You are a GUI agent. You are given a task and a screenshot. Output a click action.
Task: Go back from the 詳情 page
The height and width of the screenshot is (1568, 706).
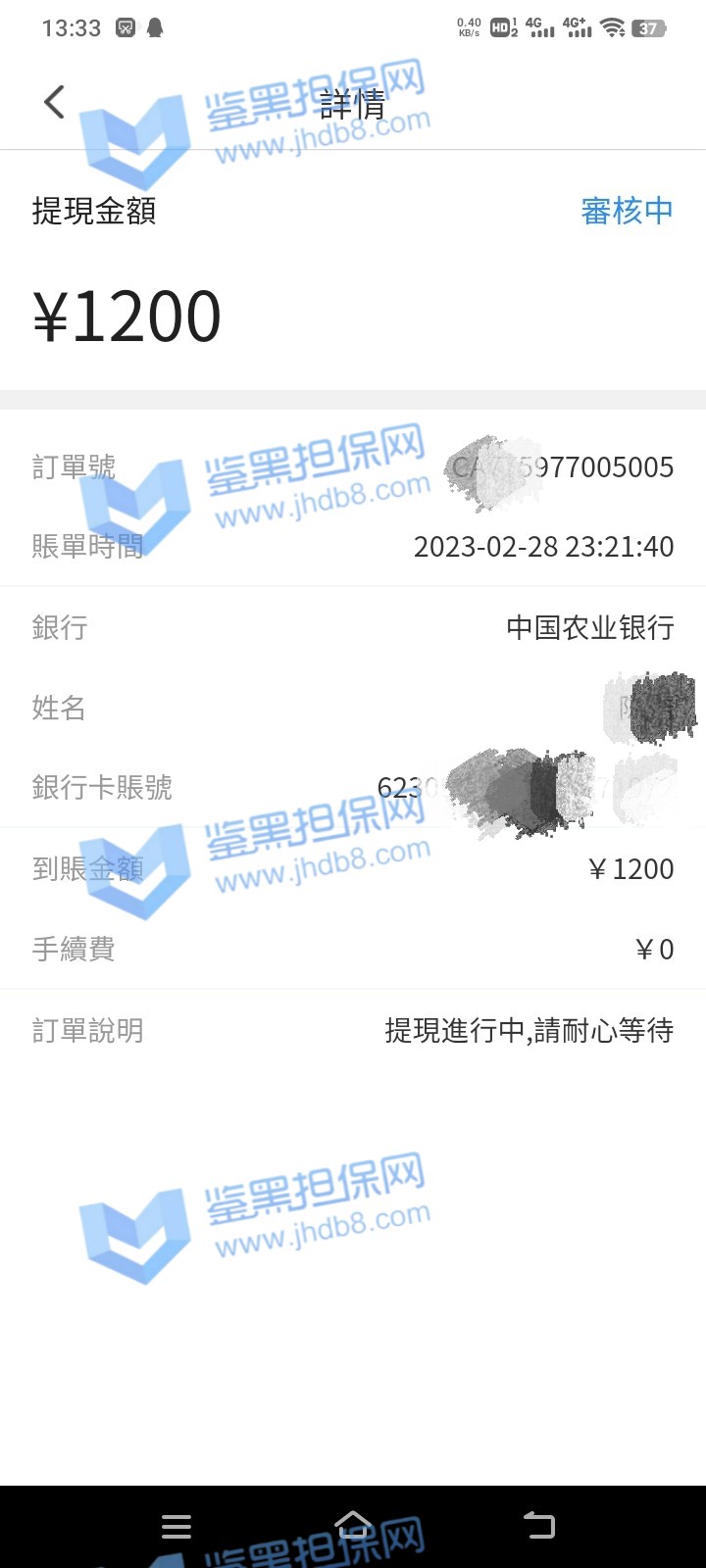click(55, 102)
